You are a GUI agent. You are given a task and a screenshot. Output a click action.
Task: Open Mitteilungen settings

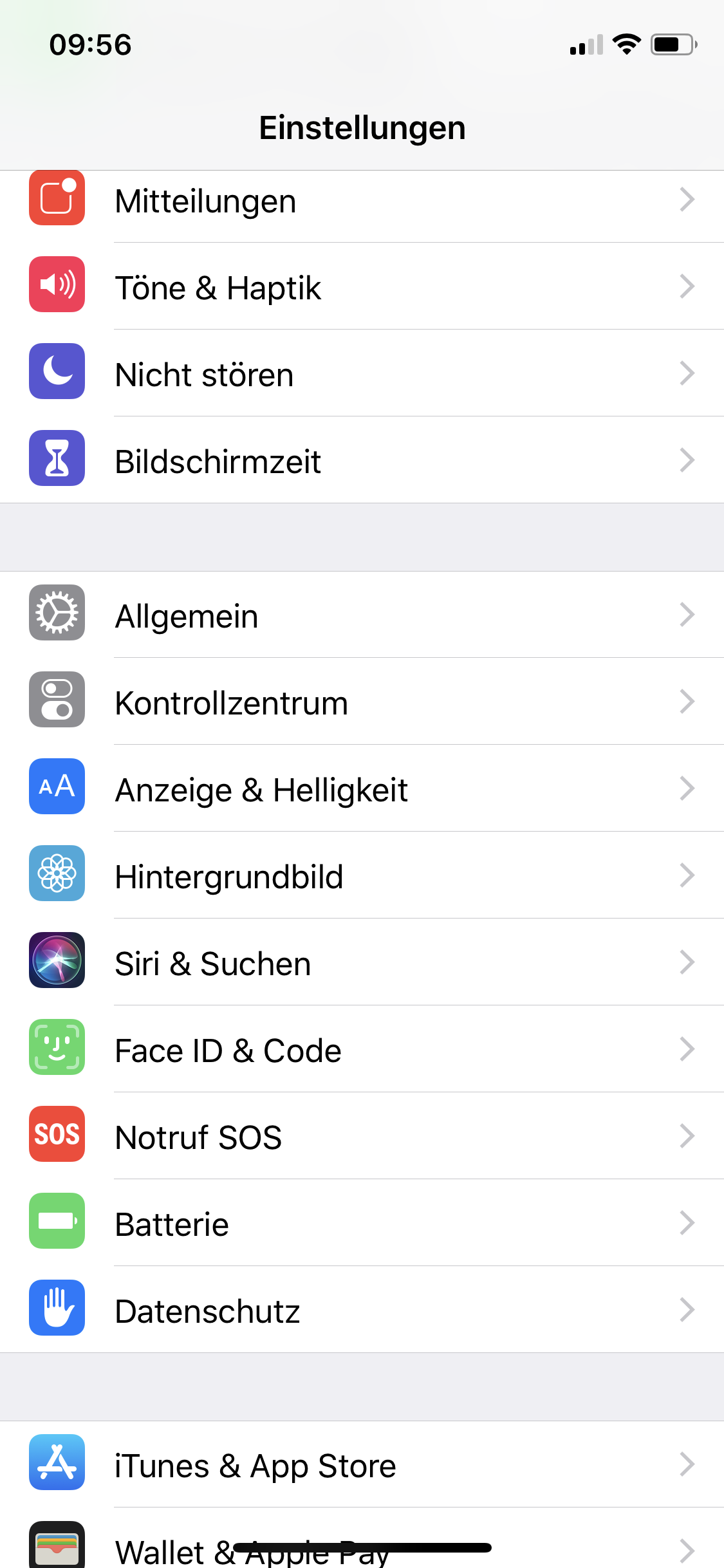pyautogui.click(x=362, y=200)
